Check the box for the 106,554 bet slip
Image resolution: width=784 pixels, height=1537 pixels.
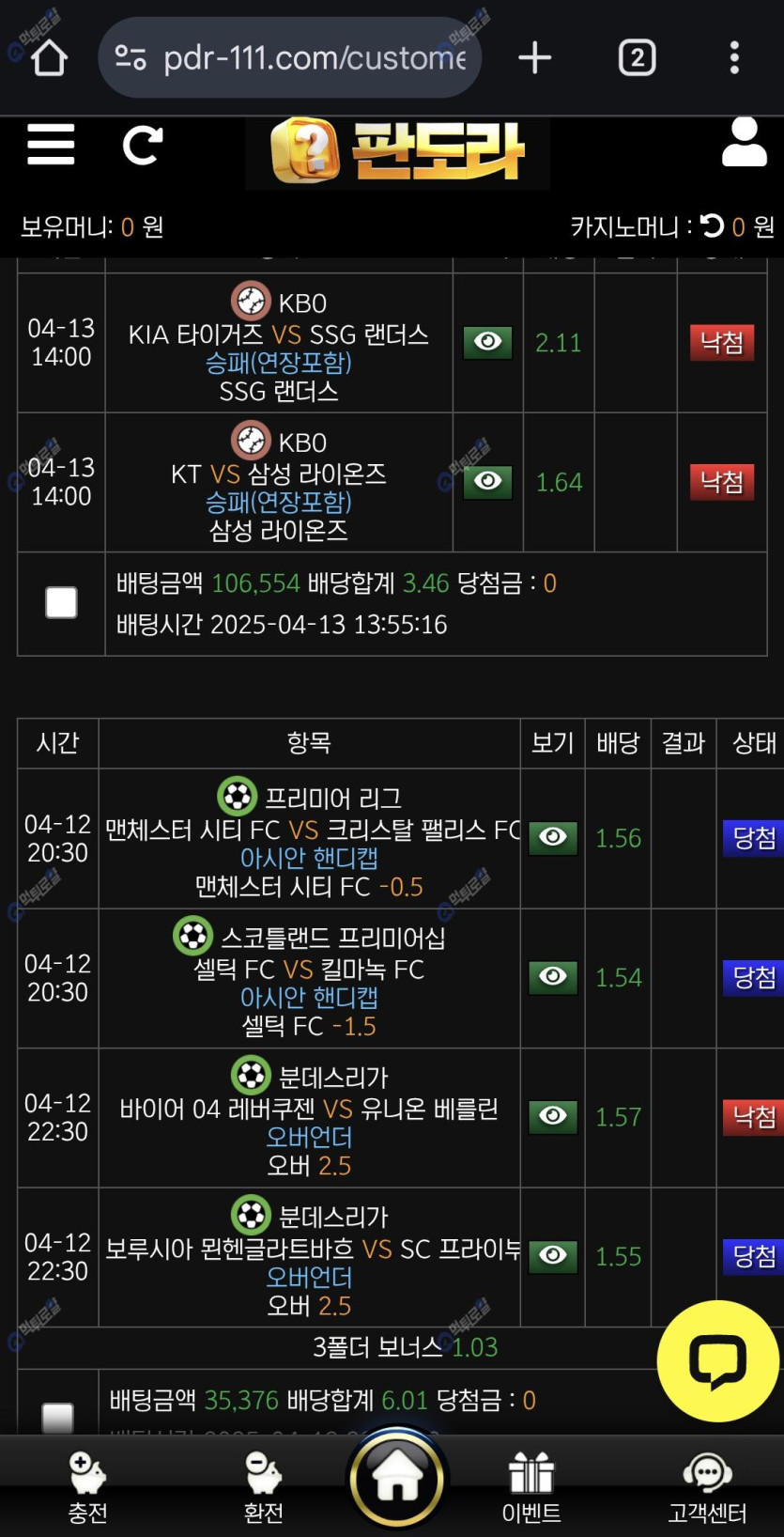click(62, 602)
